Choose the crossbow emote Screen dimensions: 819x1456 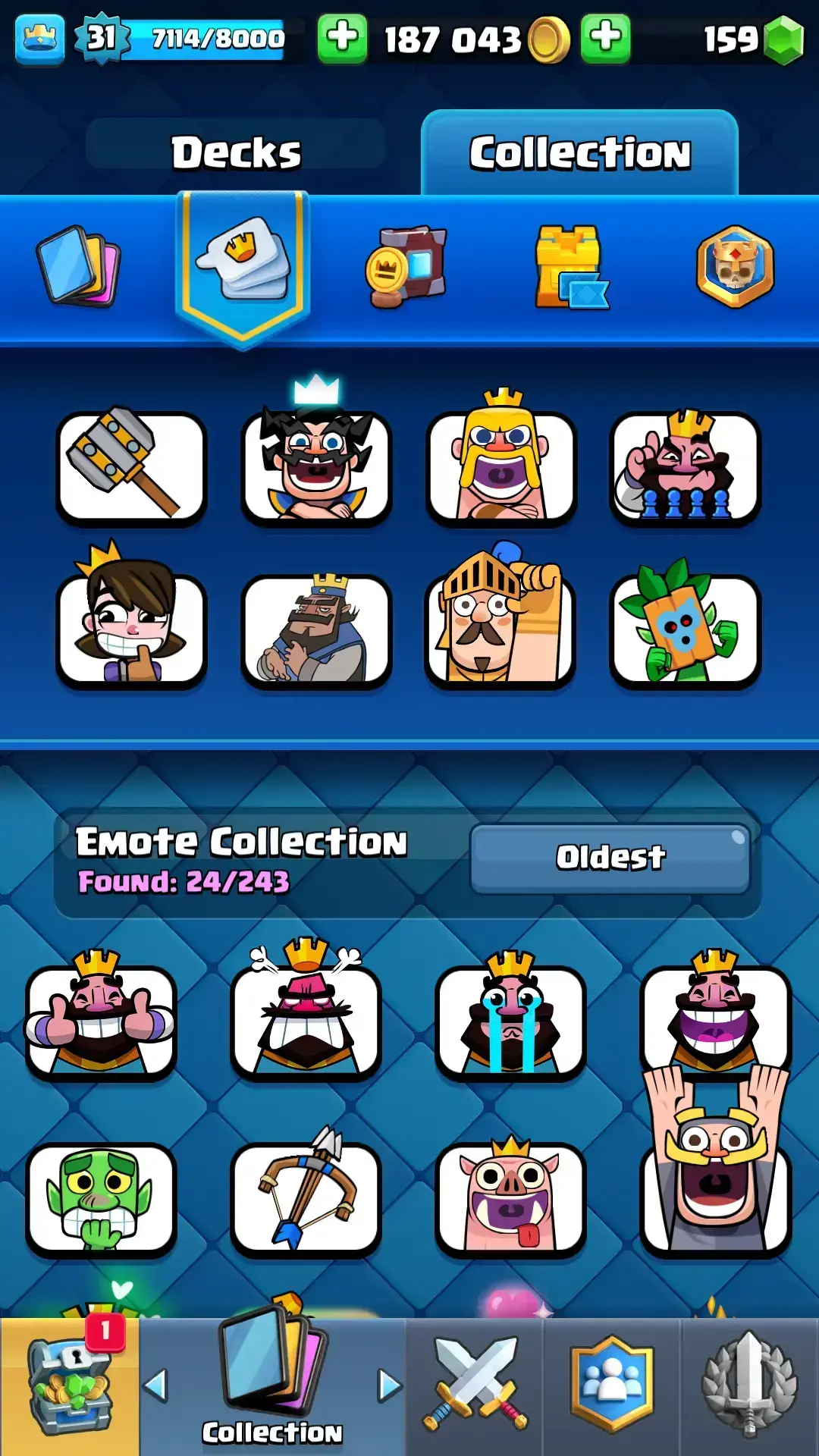tap(306, 1198)
